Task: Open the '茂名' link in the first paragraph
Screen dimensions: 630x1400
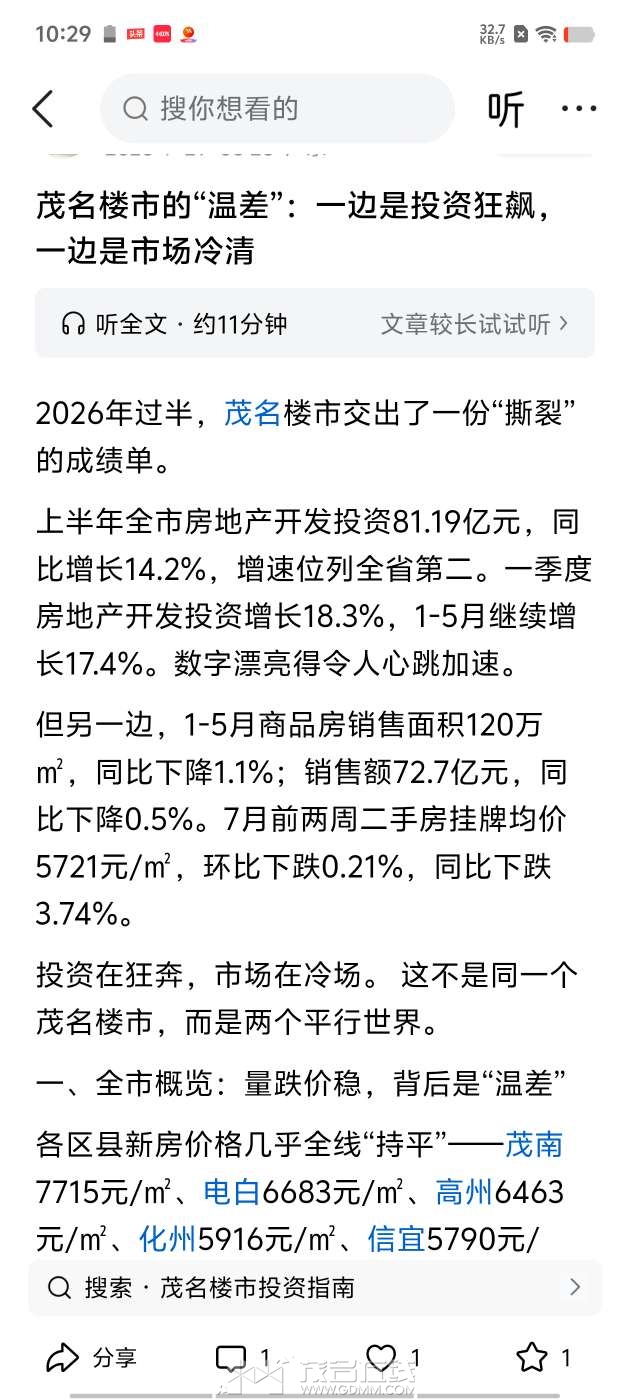Action: click(x=253, y=413)
